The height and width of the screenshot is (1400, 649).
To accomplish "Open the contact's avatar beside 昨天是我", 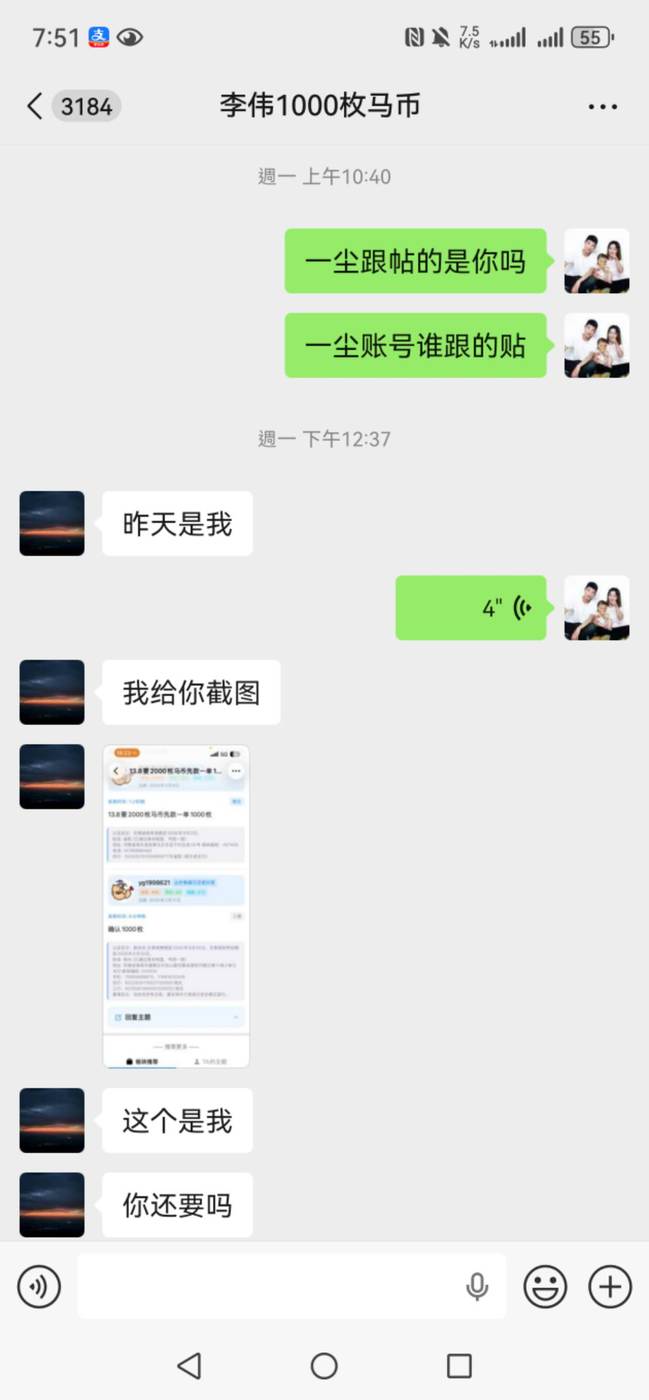I will pos(52,523).
